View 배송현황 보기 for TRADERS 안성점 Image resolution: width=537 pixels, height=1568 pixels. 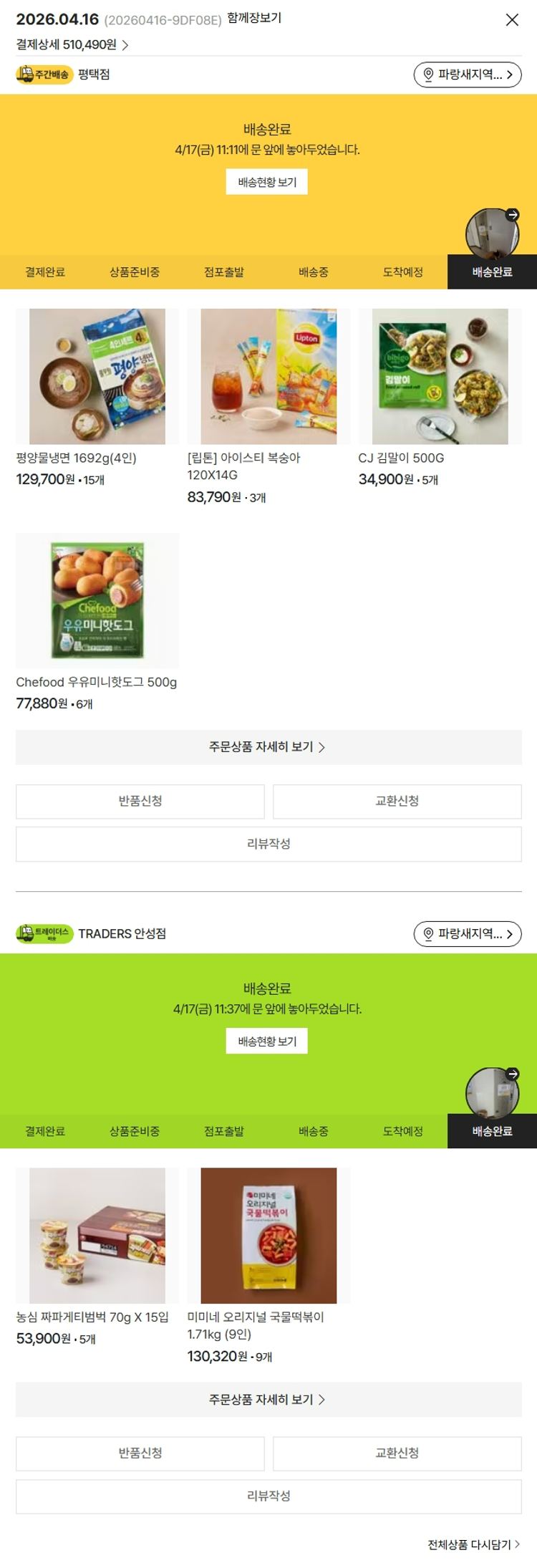click(267, 1042)
